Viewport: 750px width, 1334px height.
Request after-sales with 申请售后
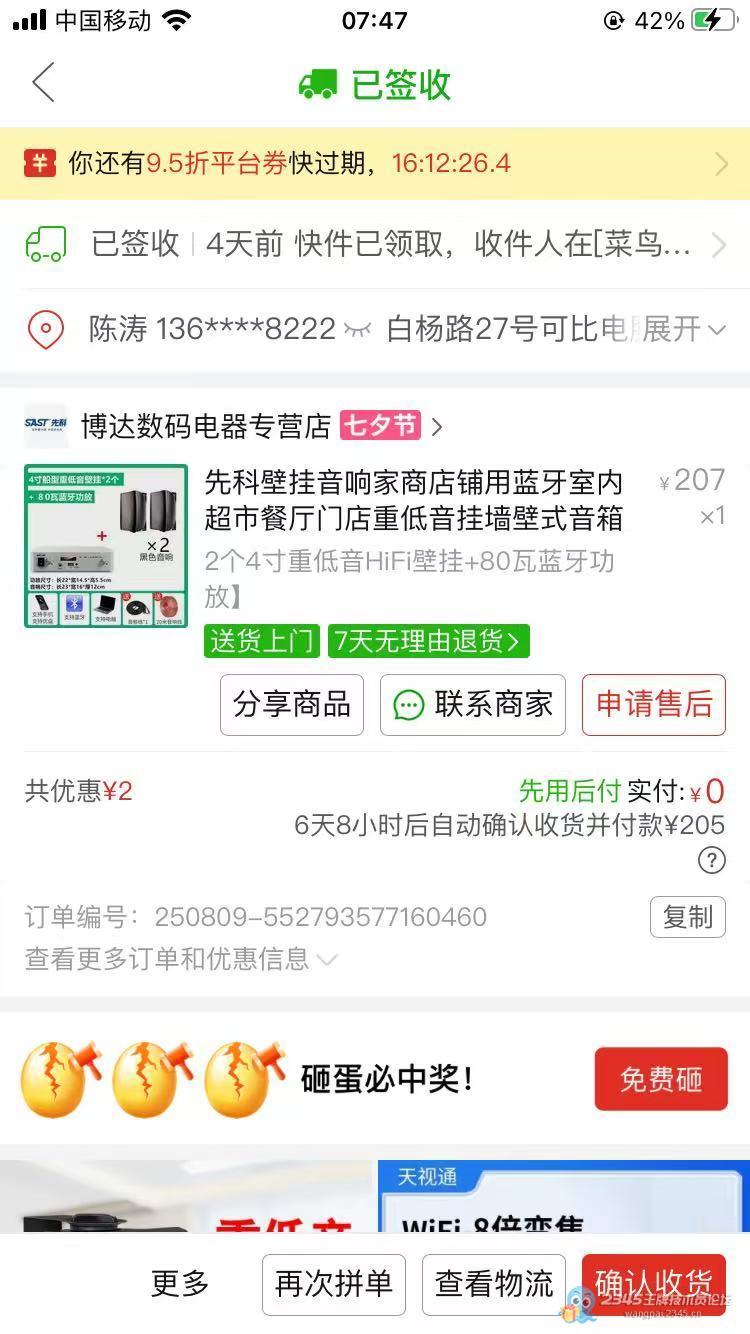[654, 704]
